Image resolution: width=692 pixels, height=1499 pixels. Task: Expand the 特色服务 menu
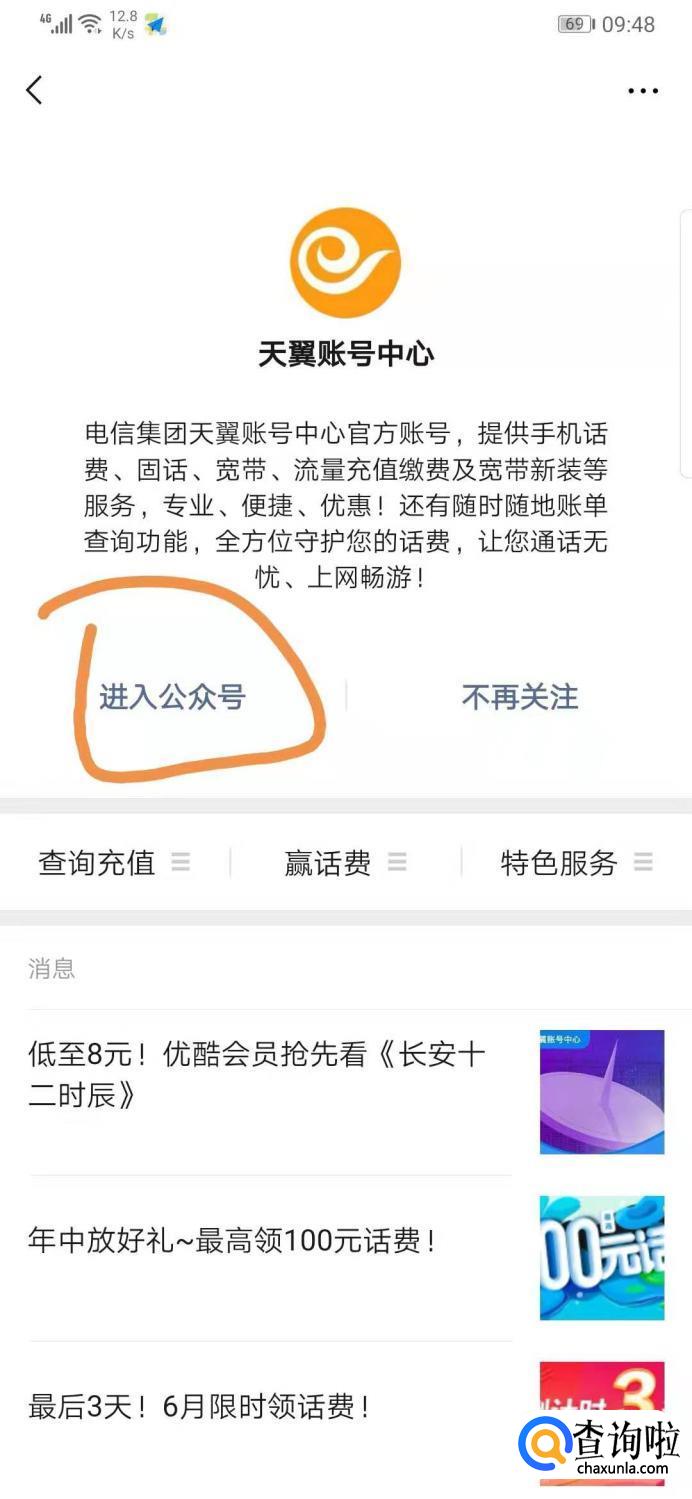(577, 862)
